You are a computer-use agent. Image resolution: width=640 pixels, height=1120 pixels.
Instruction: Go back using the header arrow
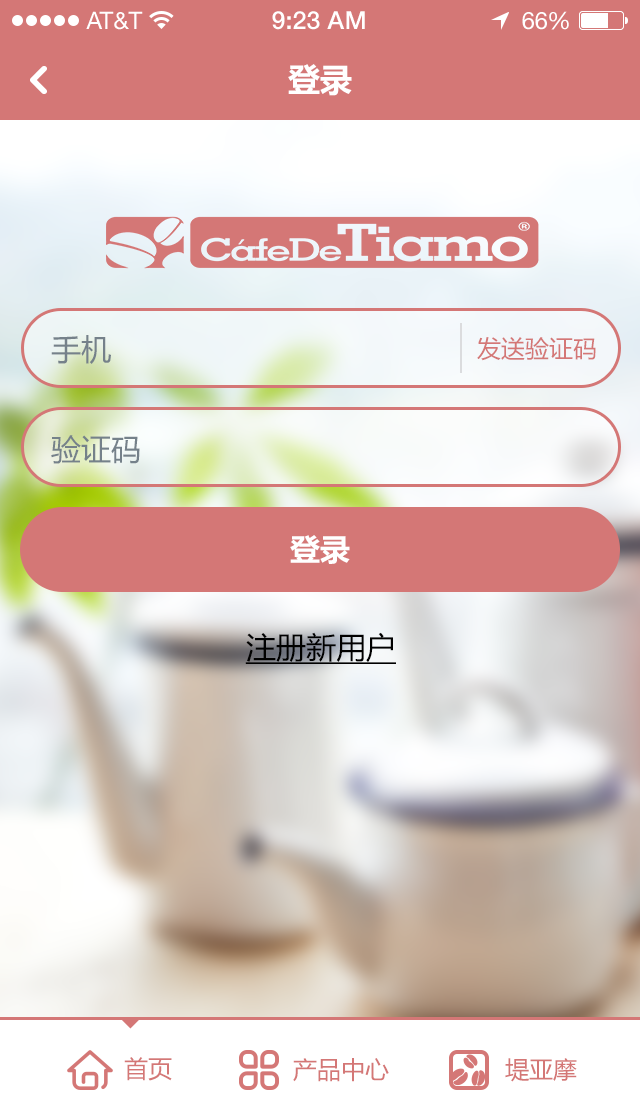[x=39, y=80]
